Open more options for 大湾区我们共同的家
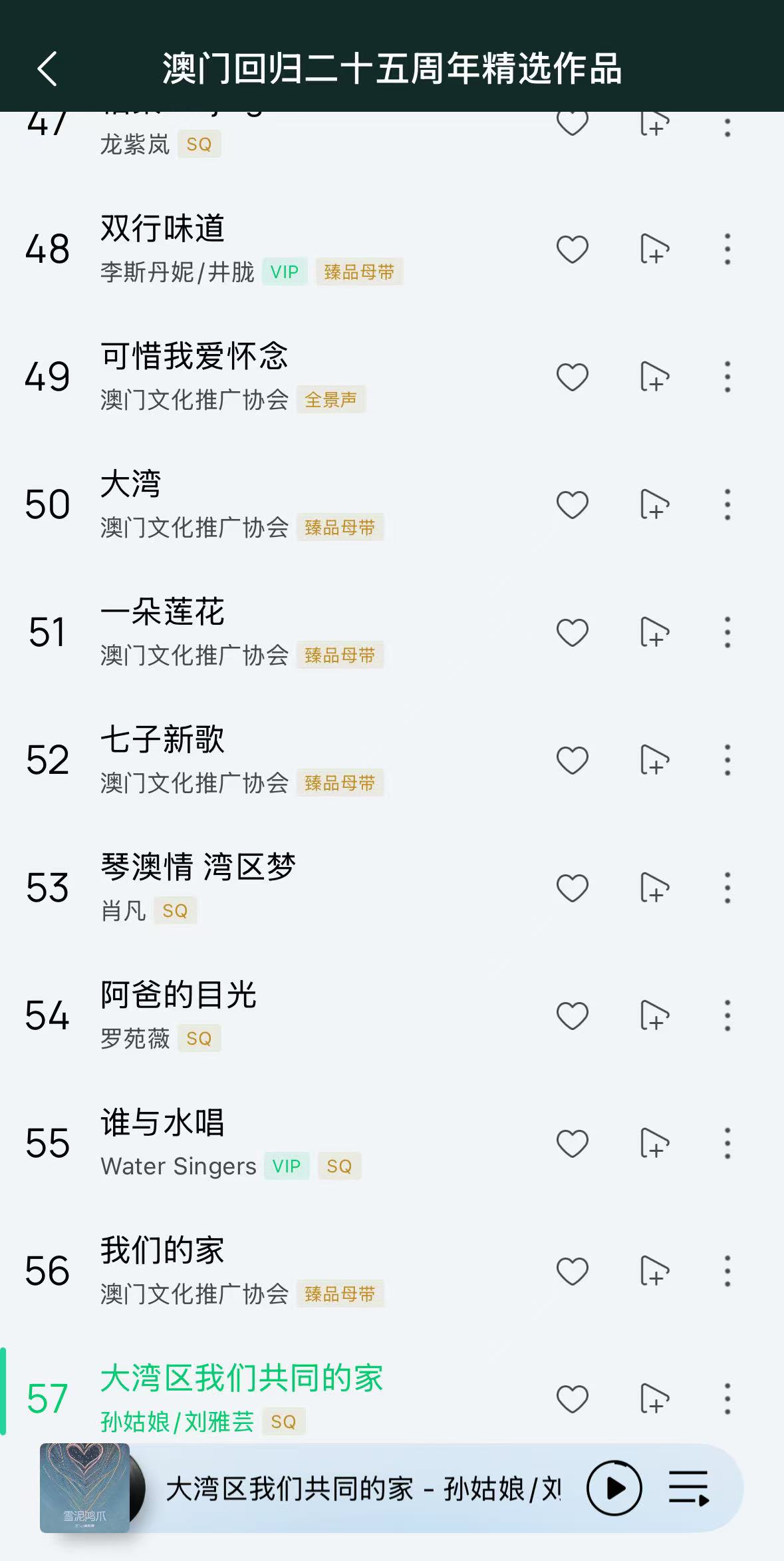The image size is (784, 1561). [727, 1399]
